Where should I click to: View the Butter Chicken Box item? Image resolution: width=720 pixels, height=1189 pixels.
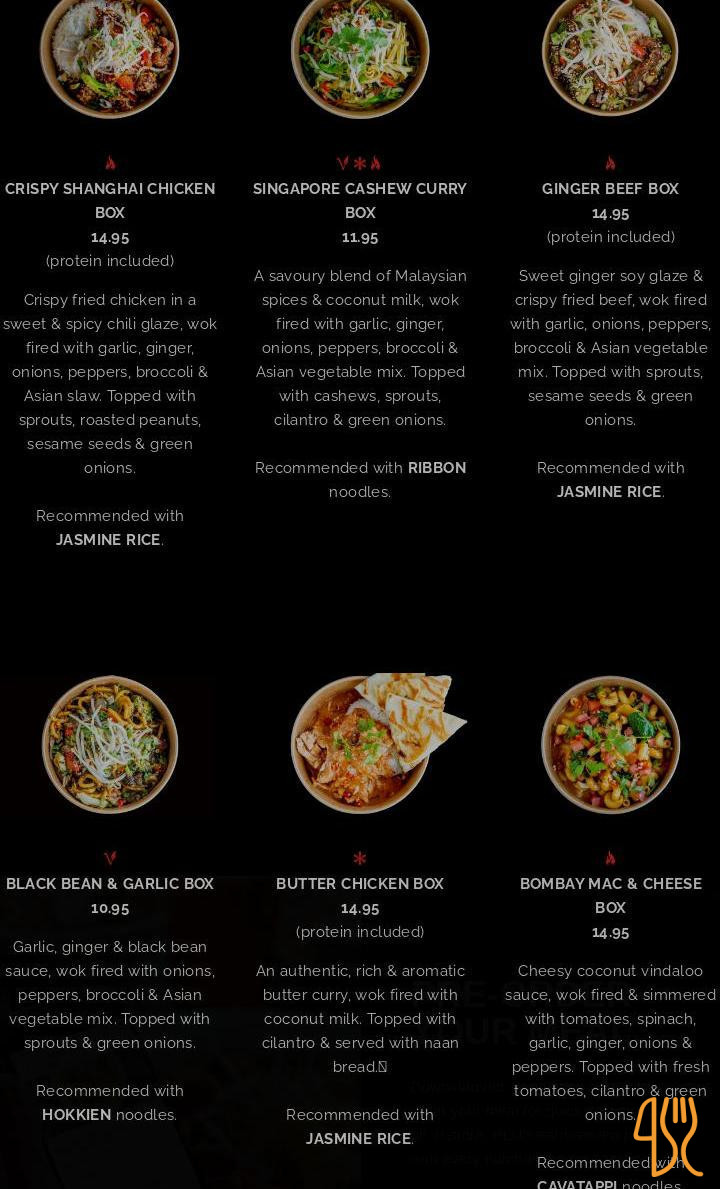[360, 884]
